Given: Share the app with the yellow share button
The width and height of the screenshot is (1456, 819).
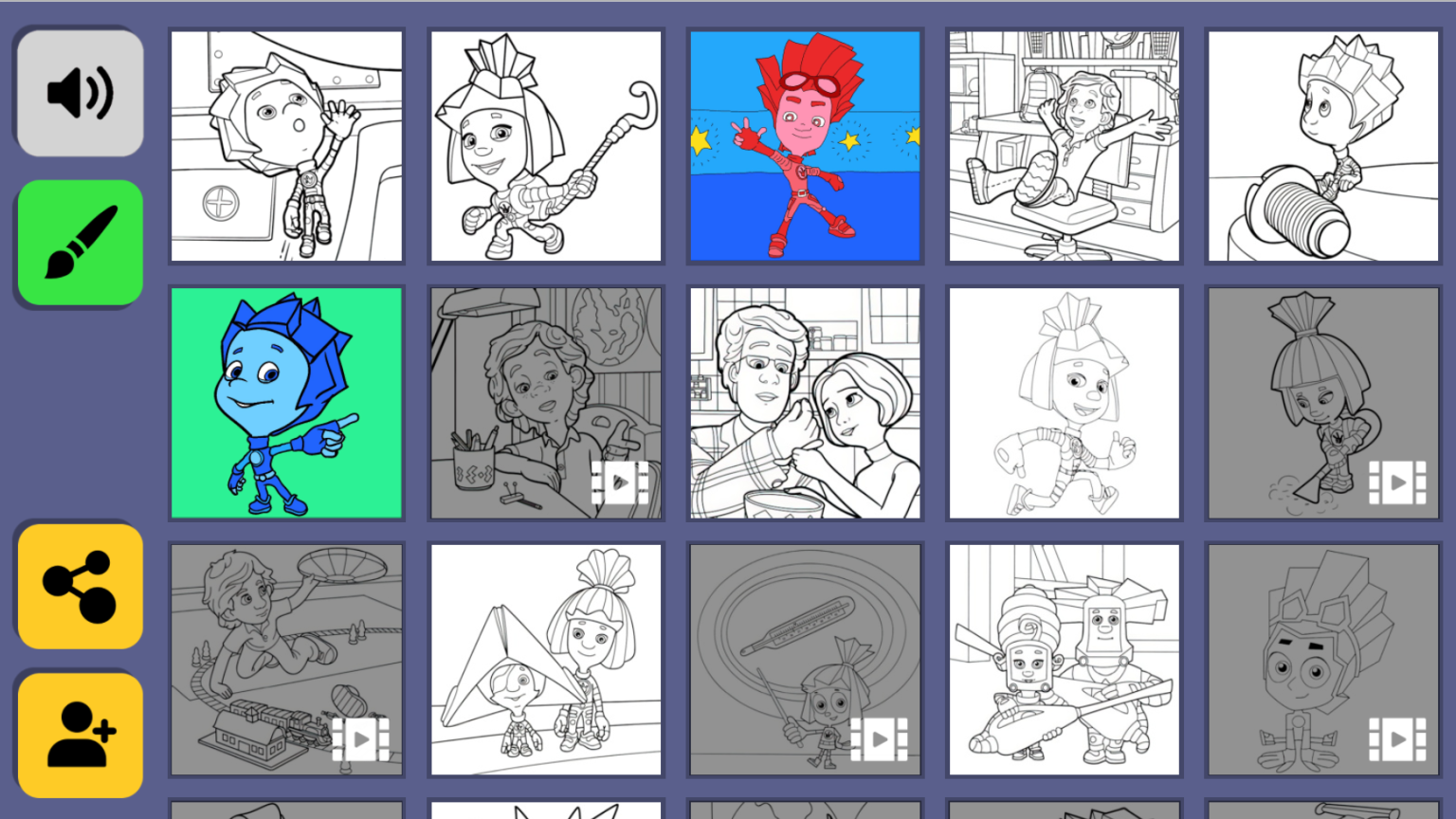Looking at the screenshot, I should click(81, 586).
